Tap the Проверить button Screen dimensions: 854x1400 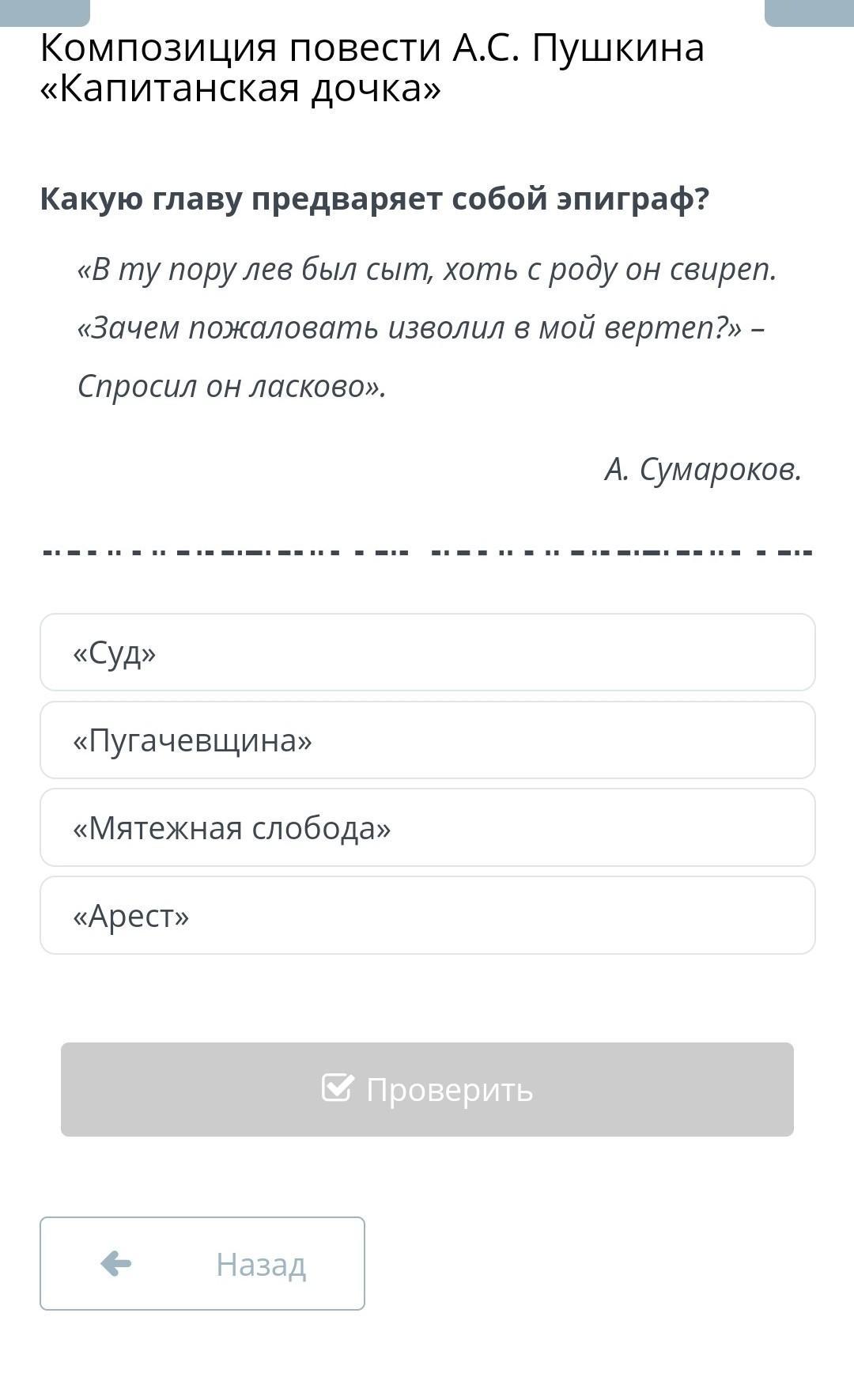(427, 1089)
